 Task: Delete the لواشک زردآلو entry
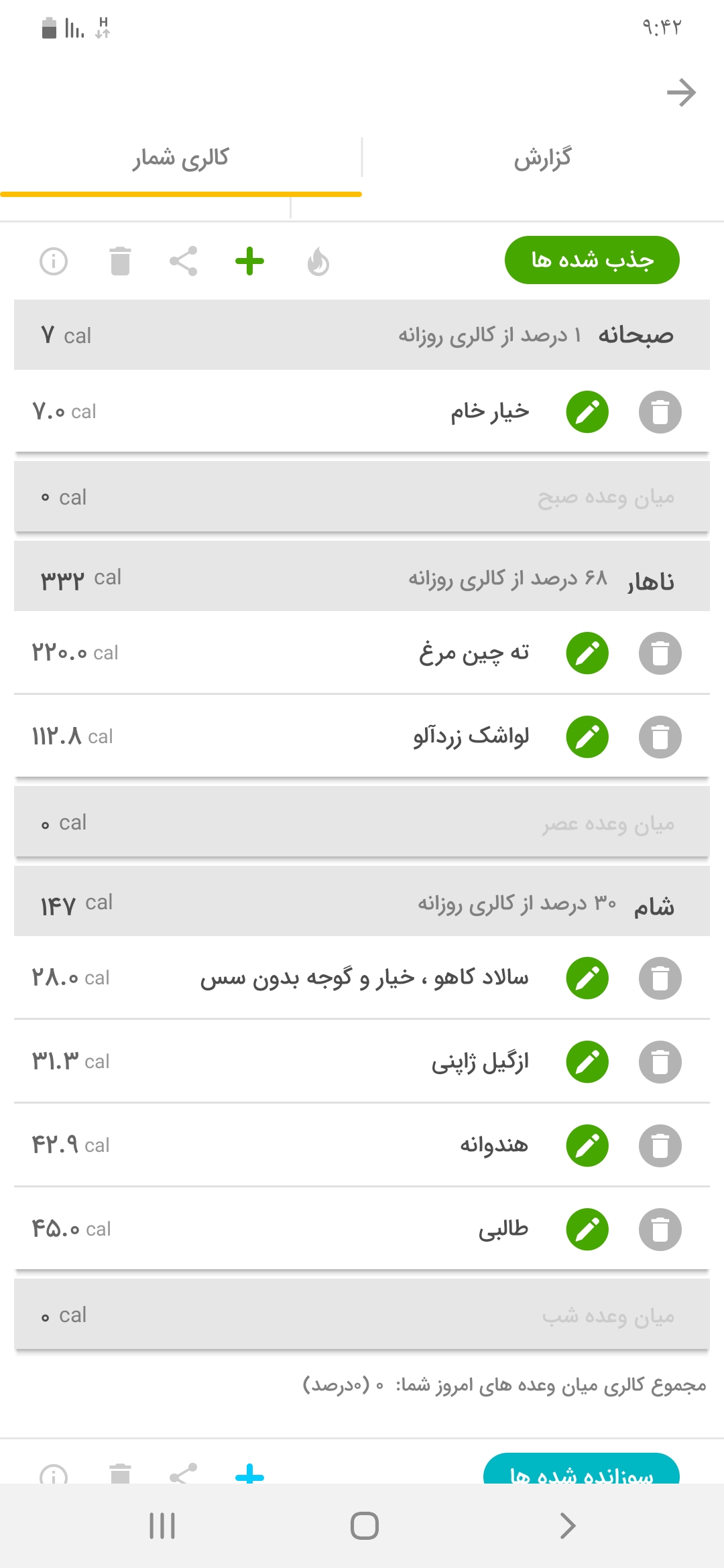click(x=660, y=737)
